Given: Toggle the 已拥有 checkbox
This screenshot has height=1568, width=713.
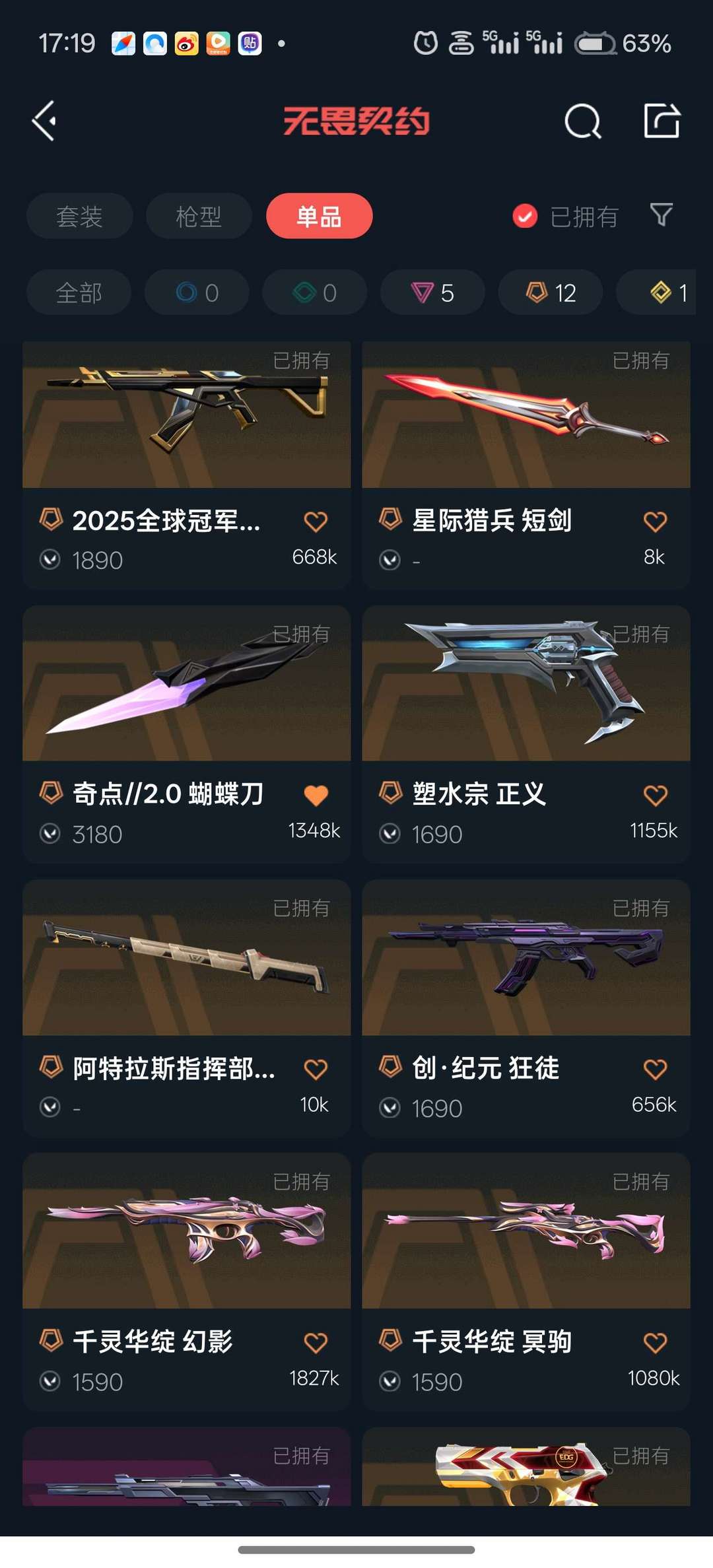Looking at the screenshot, I should tap(525, 216).
